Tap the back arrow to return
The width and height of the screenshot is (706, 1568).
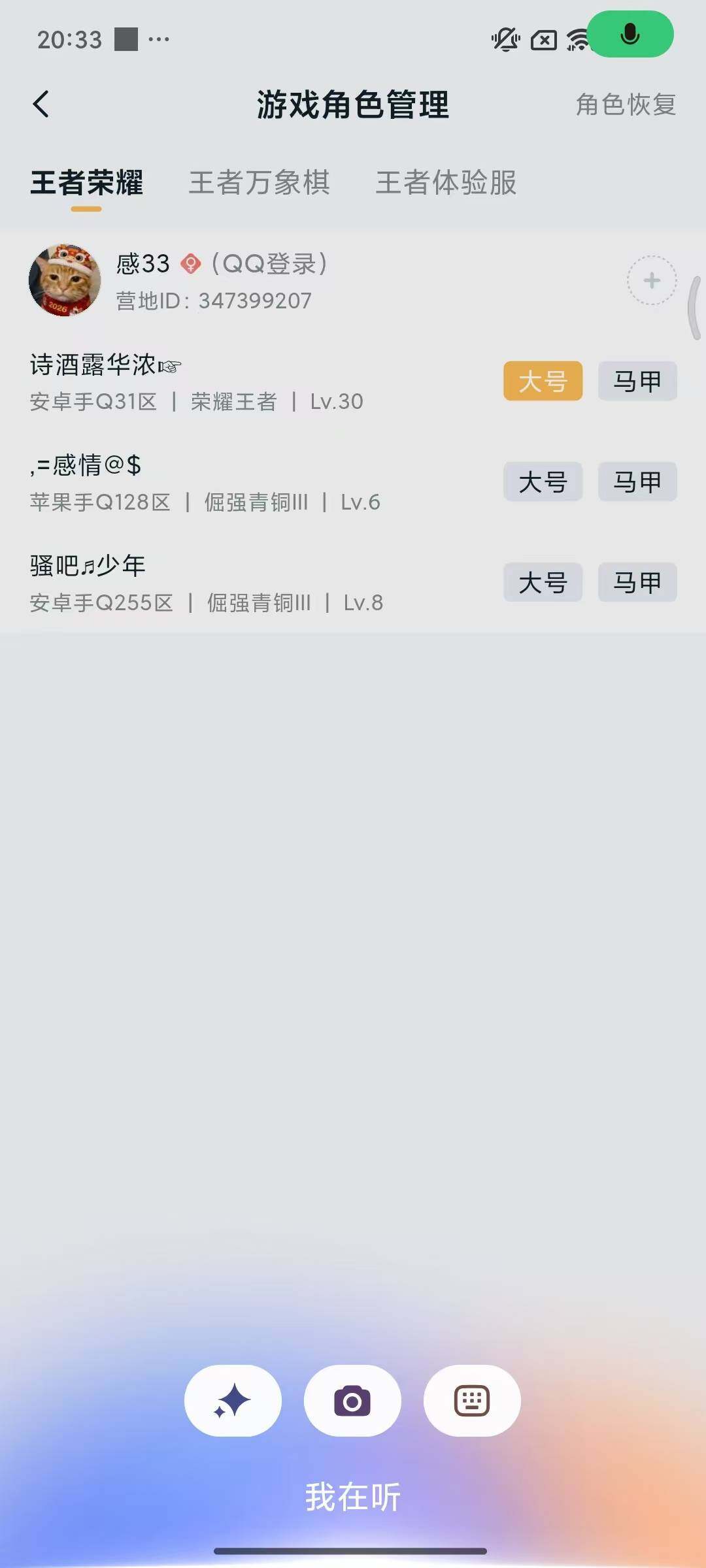41,105
